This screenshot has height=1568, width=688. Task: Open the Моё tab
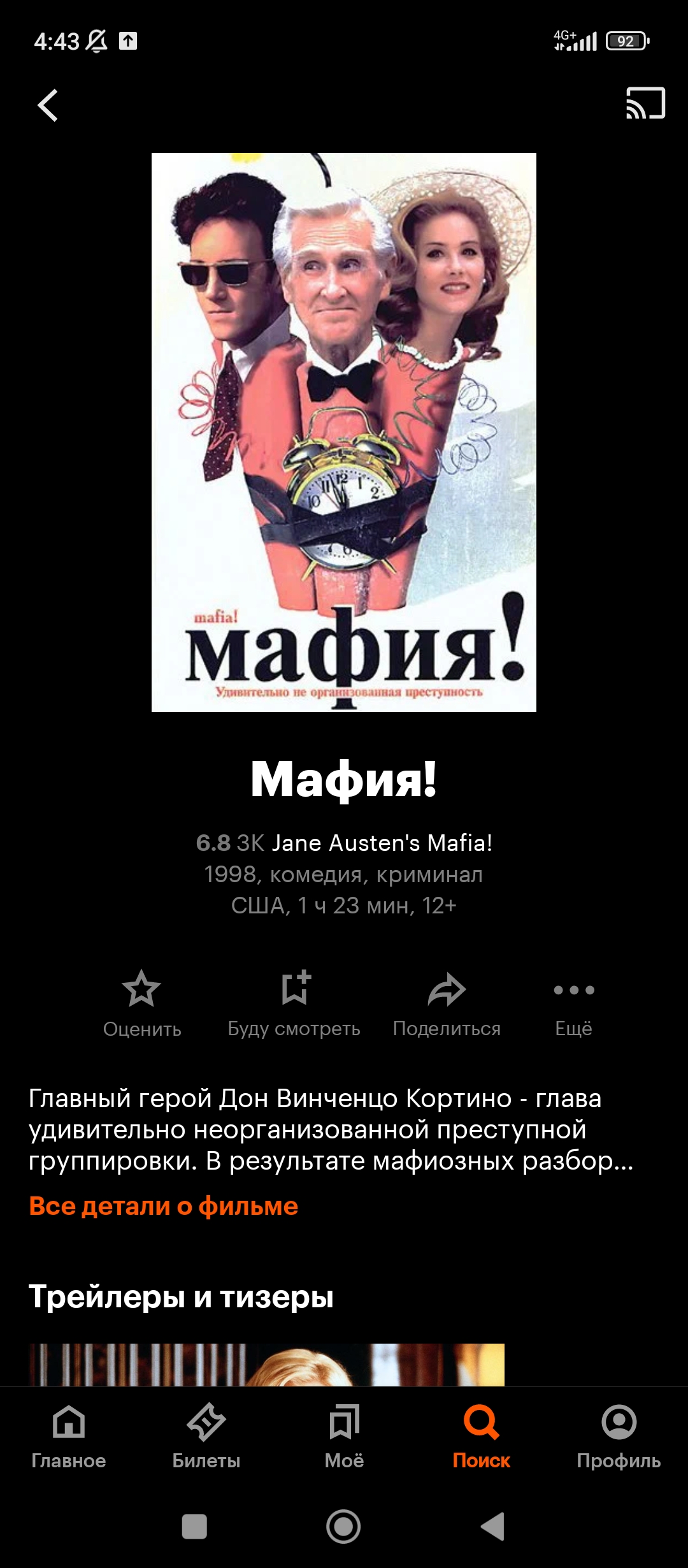tap(344, 1434)
